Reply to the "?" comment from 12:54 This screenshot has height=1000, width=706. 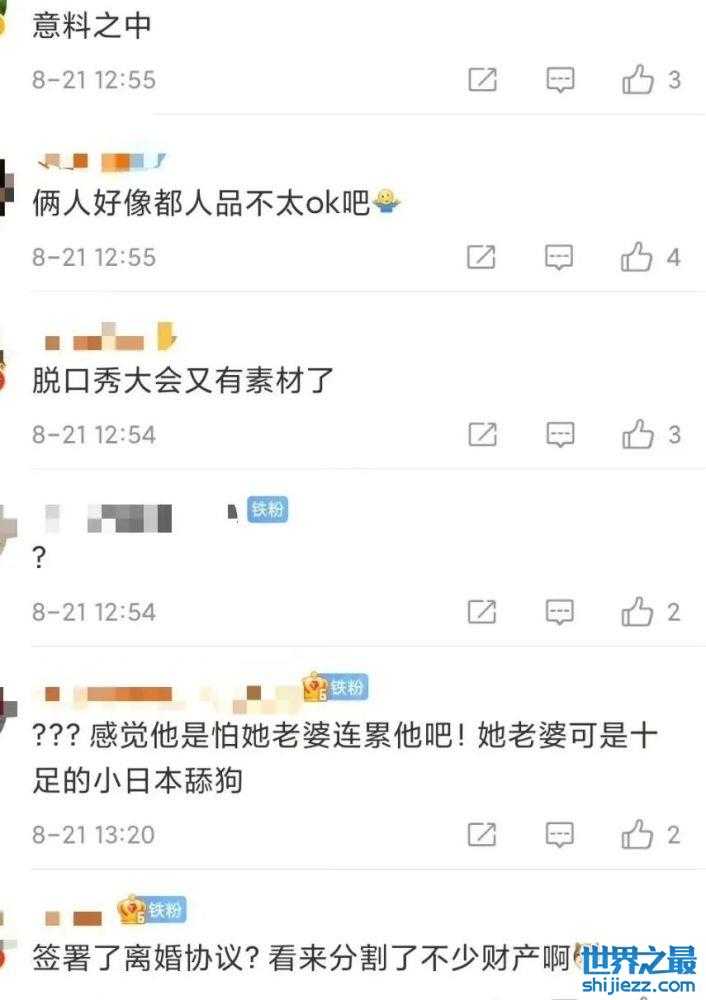pyautogui.click(x=560, y=610)
